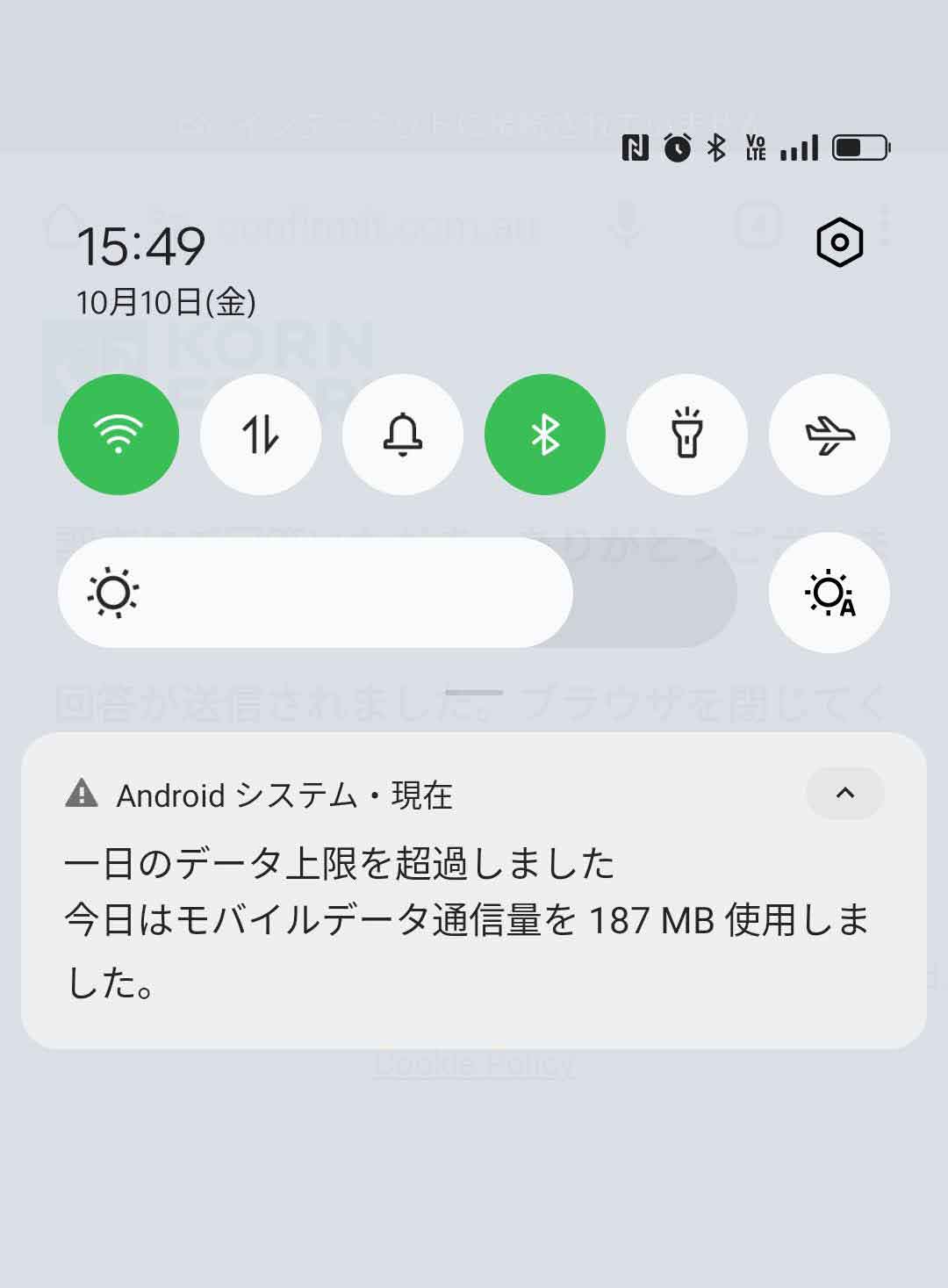Enable the mobile data toggle
This screenshot has height=1288, width=948.
pyautogui.click(x=261, y=435)
